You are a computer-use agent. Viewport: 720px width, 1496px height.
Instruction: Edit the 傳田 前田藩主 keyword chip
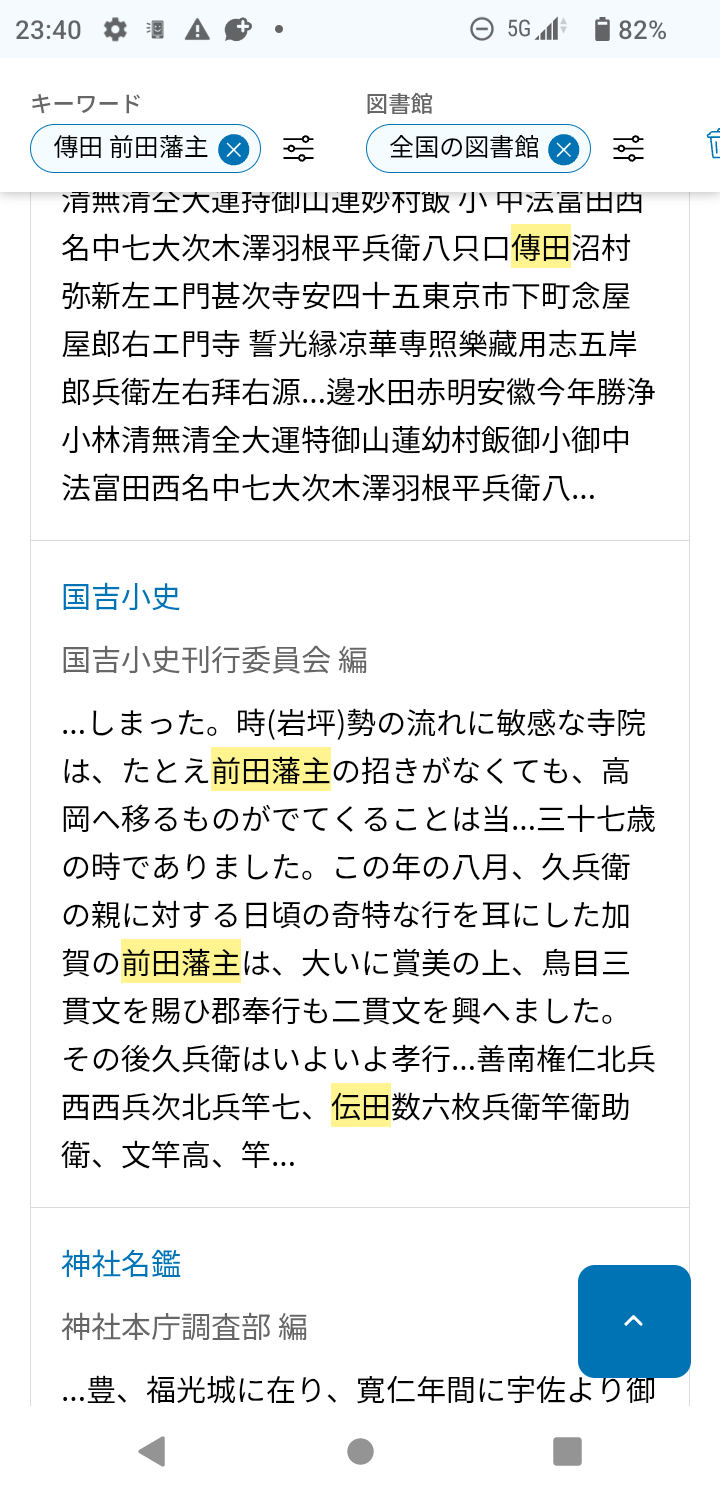pyautogui.click(x=130, y=149)
